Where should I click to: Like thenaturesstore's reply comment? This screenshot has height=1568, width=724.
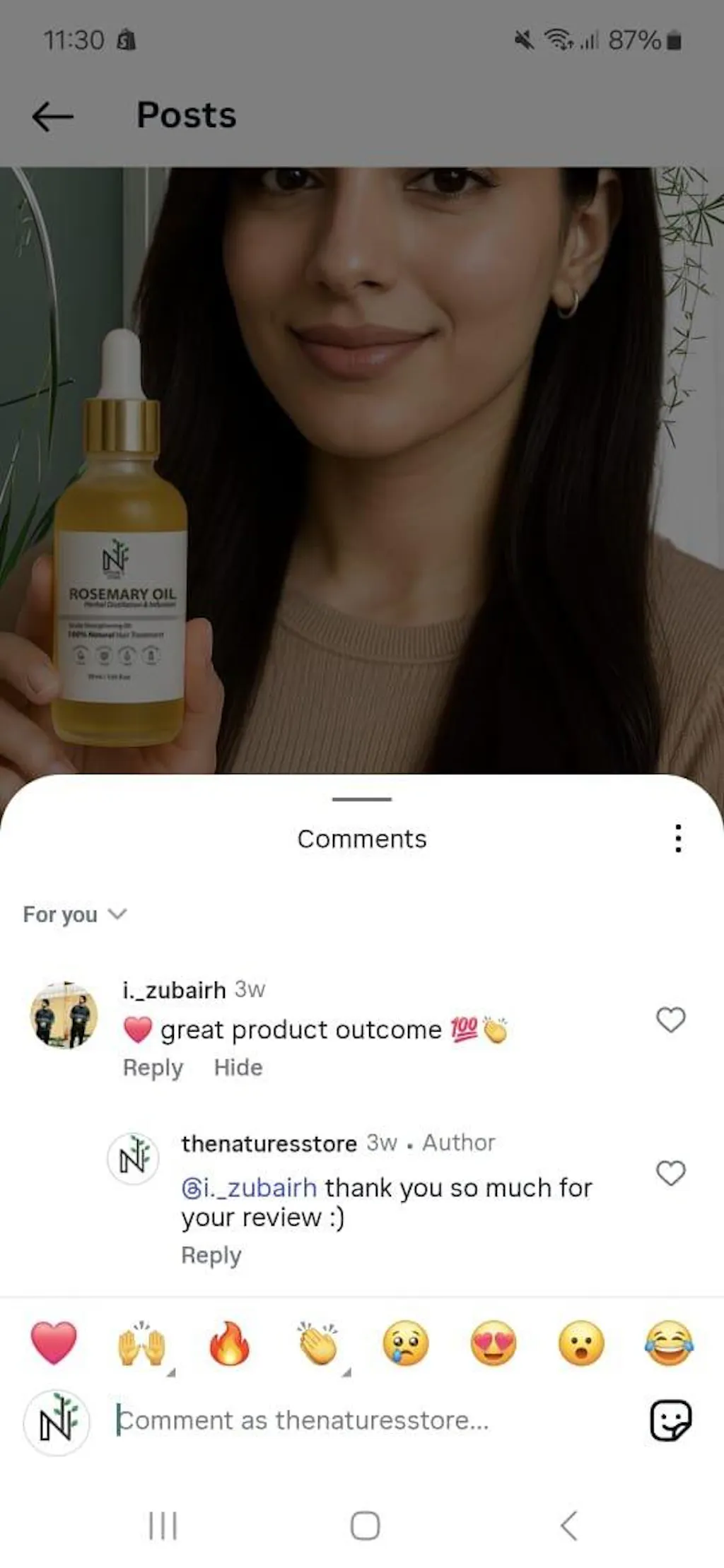(x=670, y=1173)
